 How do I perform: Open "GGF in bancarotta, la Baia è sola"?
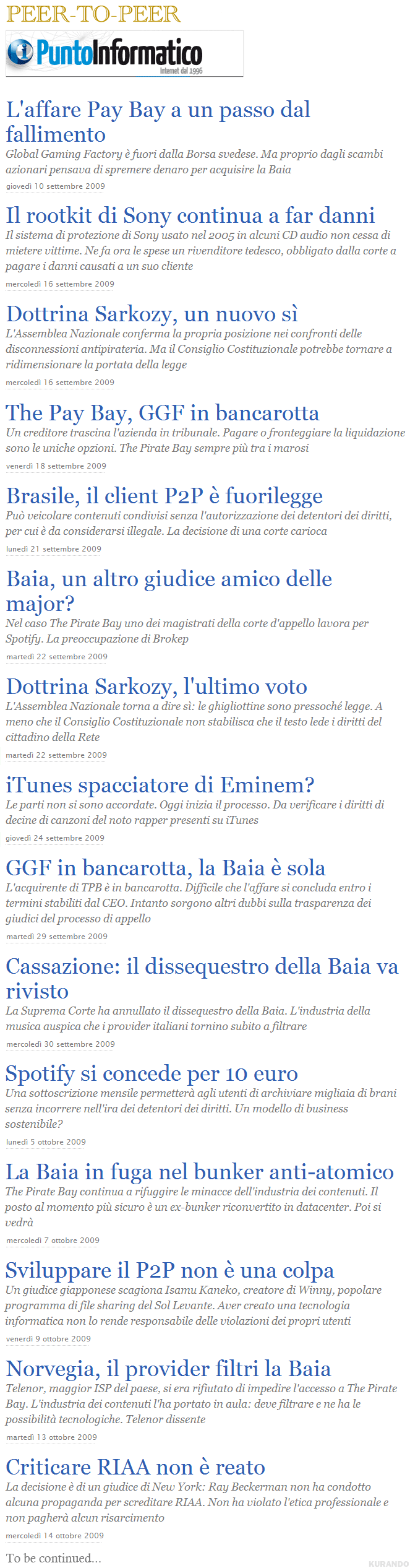(x=165, y=868)
